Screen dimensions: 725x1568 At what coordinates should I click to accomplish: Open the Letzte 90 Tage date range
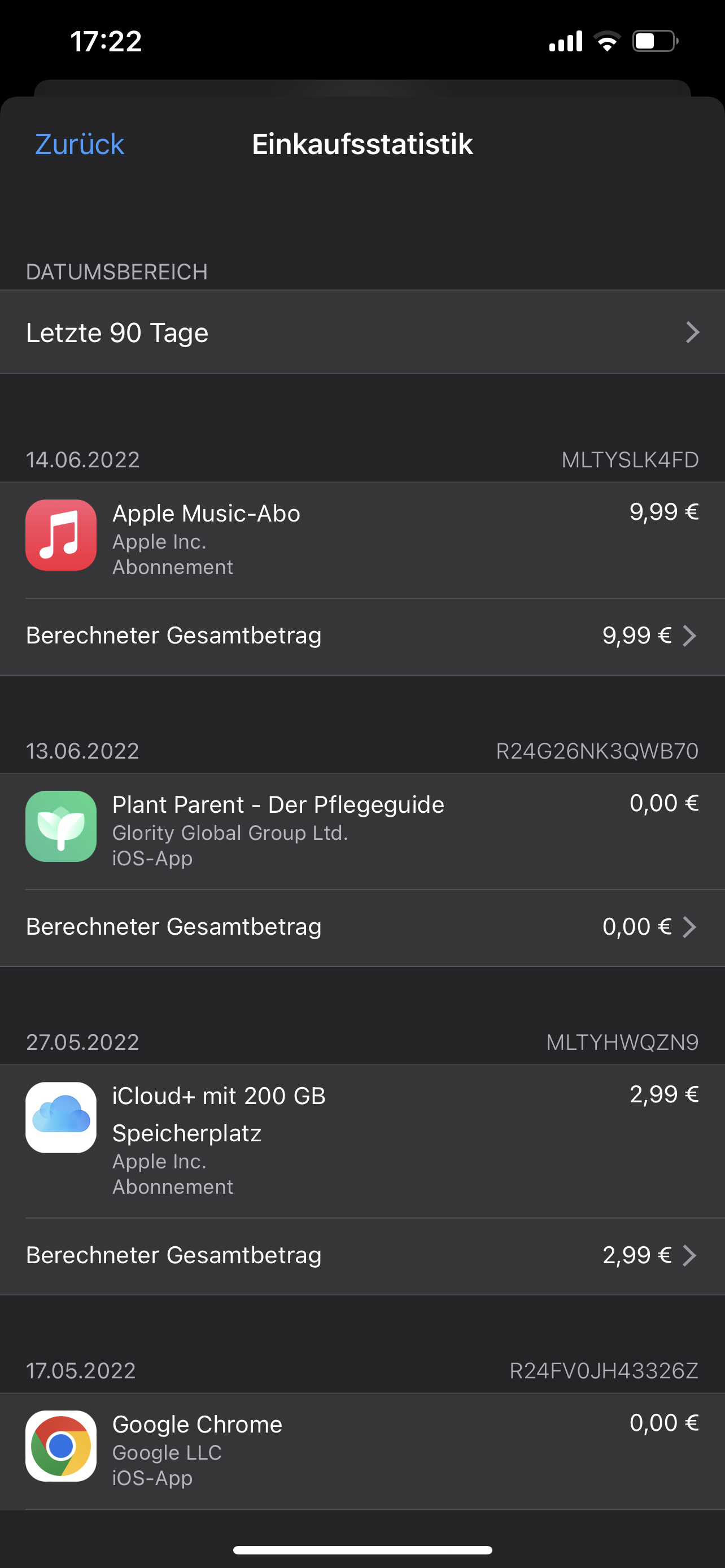[362, 332]
